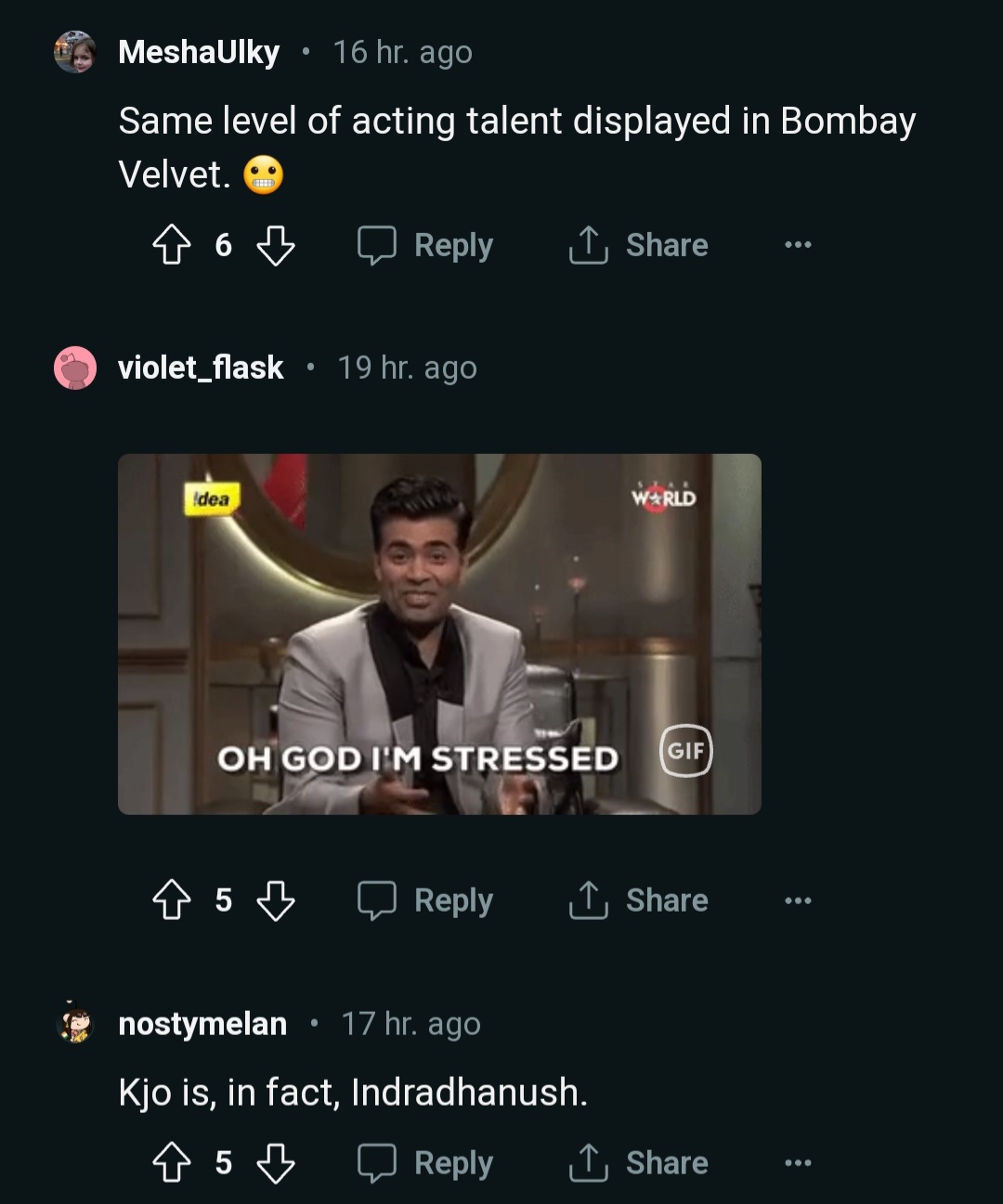The image size is (1003, 1204).
Task: Downvote nostymelan's comment
Action: (275, 1163)
